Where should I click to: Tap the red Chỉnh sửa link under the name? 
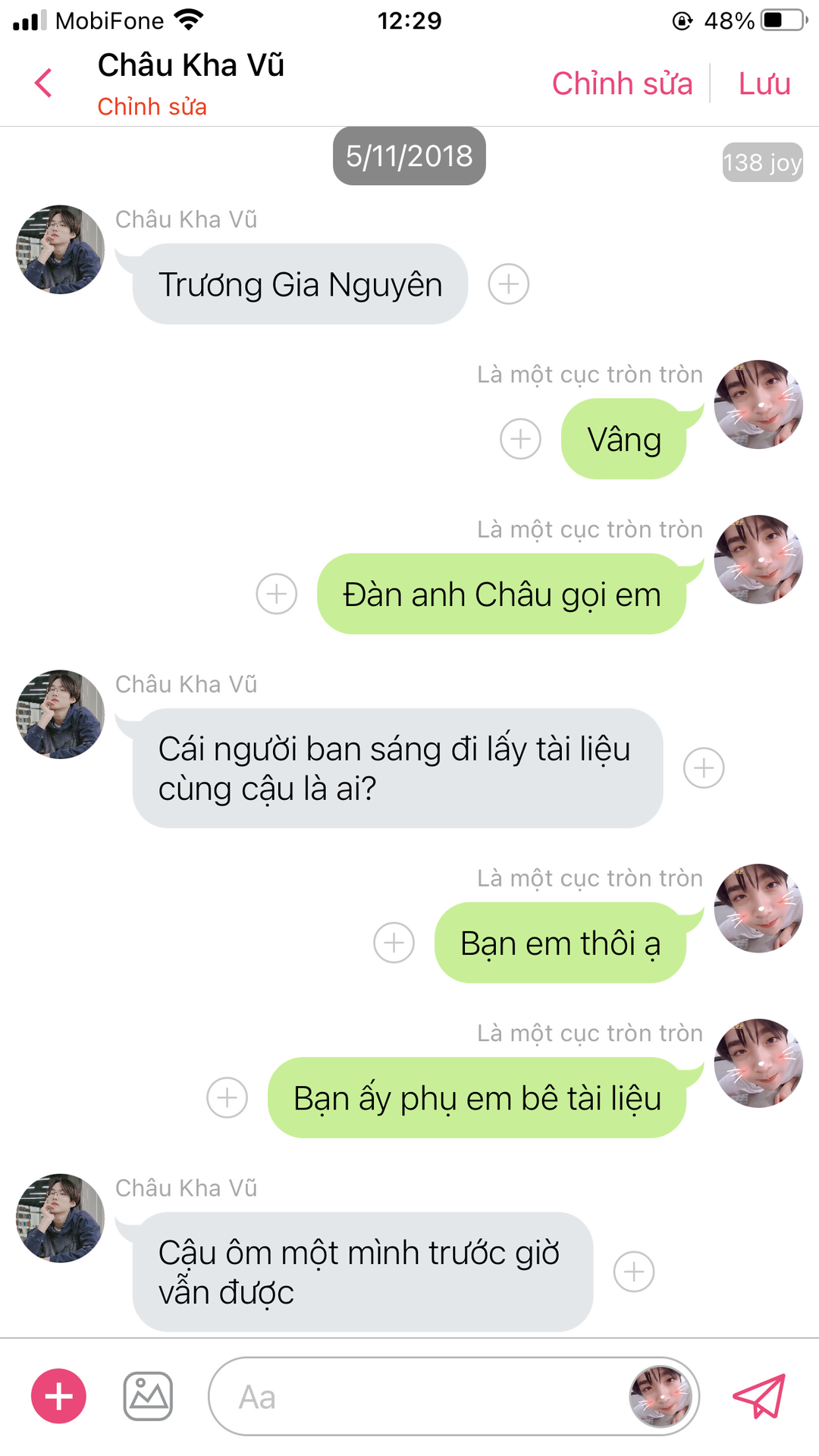(152, 107)
